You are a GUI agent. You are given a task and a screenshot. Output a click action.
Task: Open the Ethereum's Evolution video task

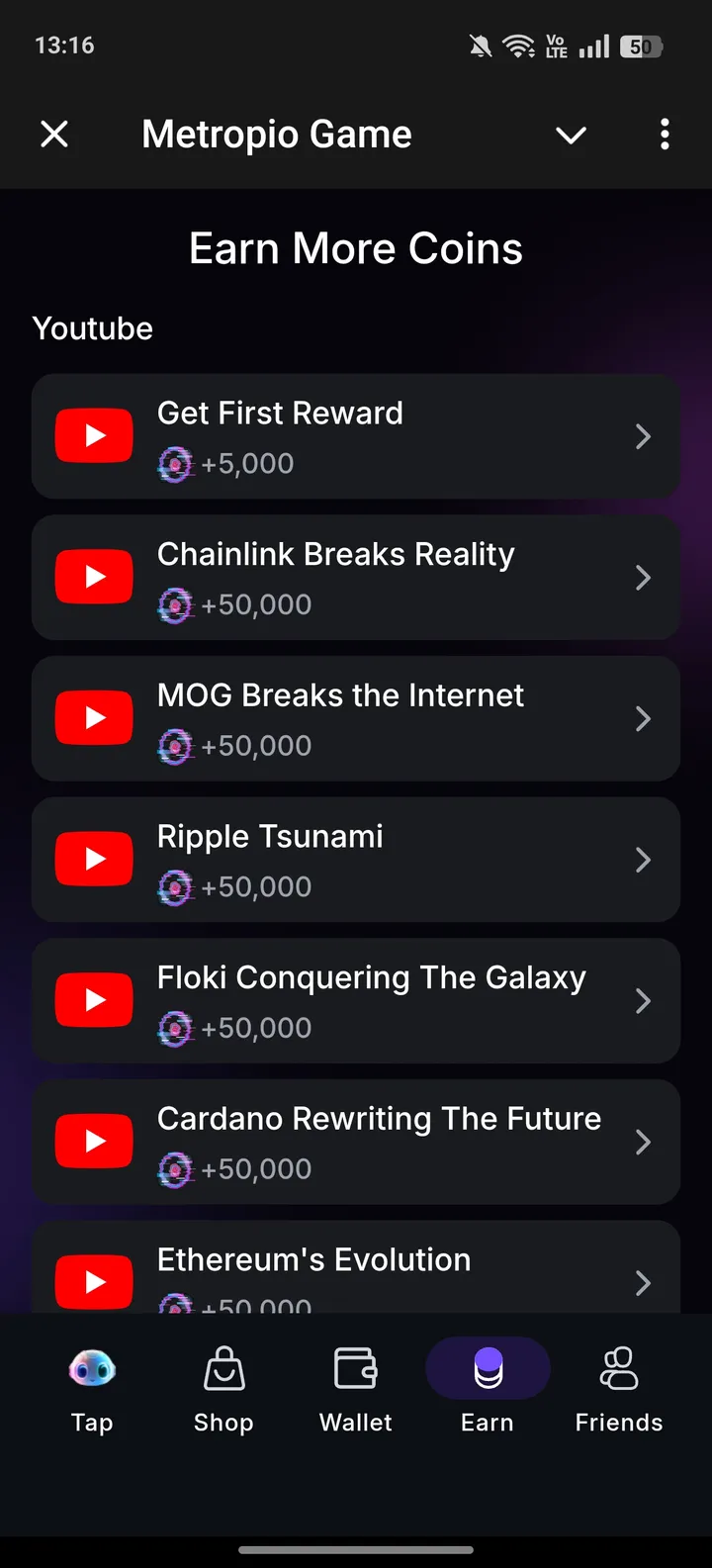pos(356,1272)
